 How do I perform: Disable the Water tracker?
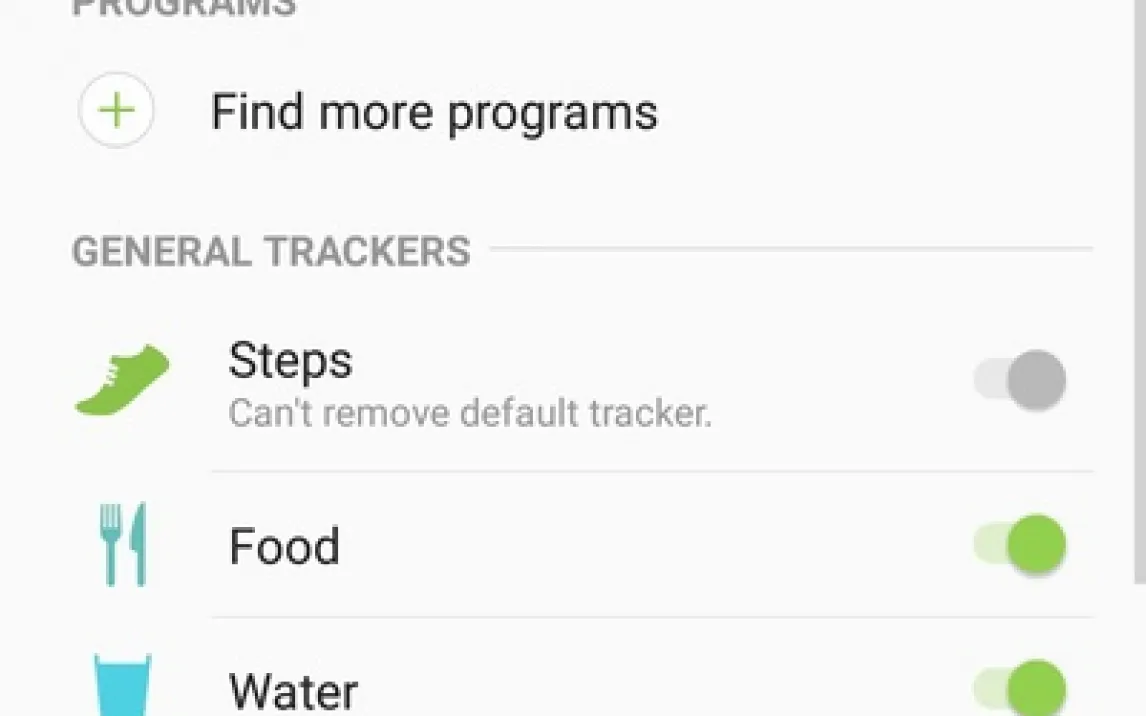tap(1020, 689)
